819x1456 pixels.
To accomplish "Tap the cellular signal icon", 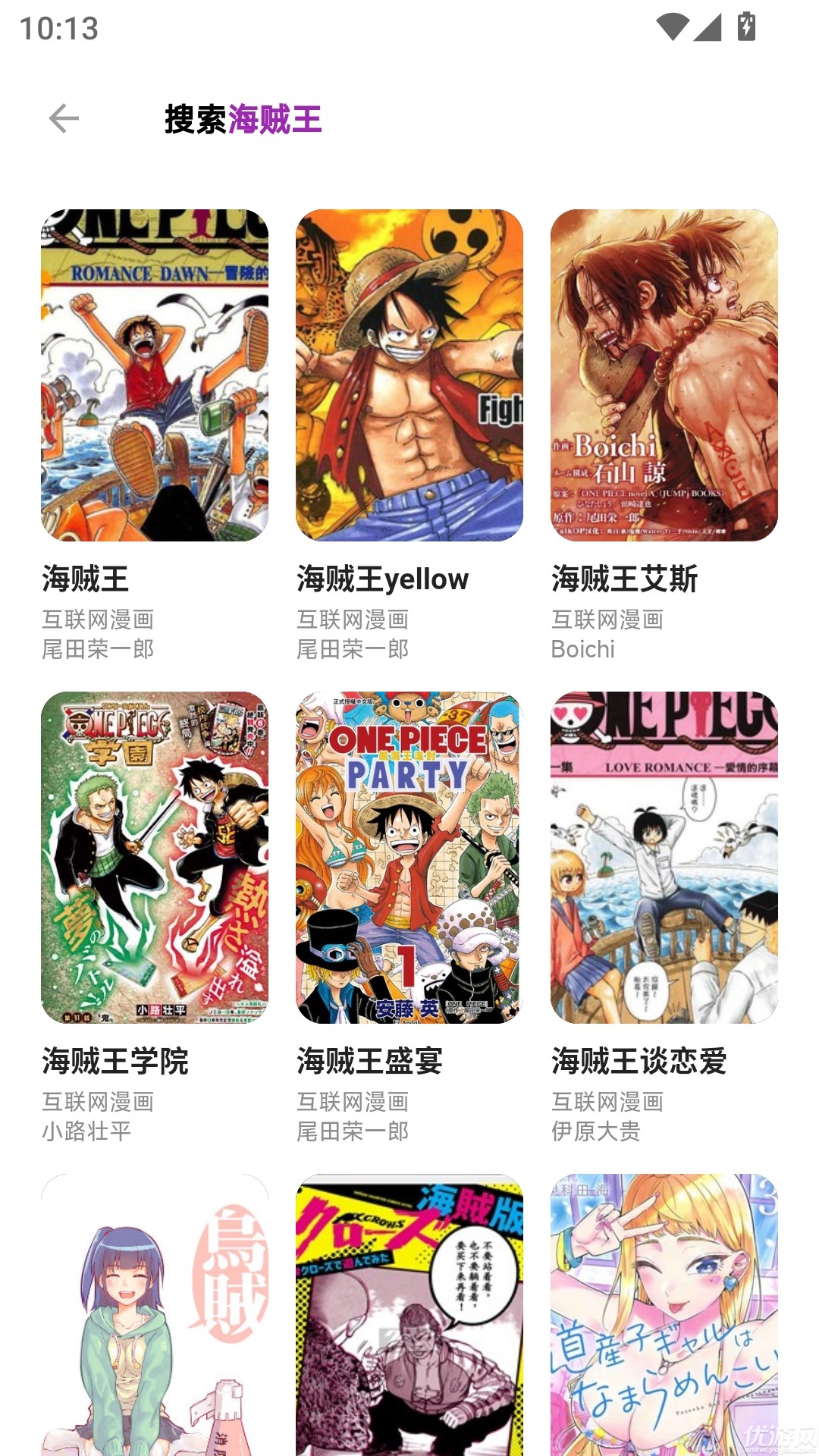I will pyautogui.click(x=708, y=25).
